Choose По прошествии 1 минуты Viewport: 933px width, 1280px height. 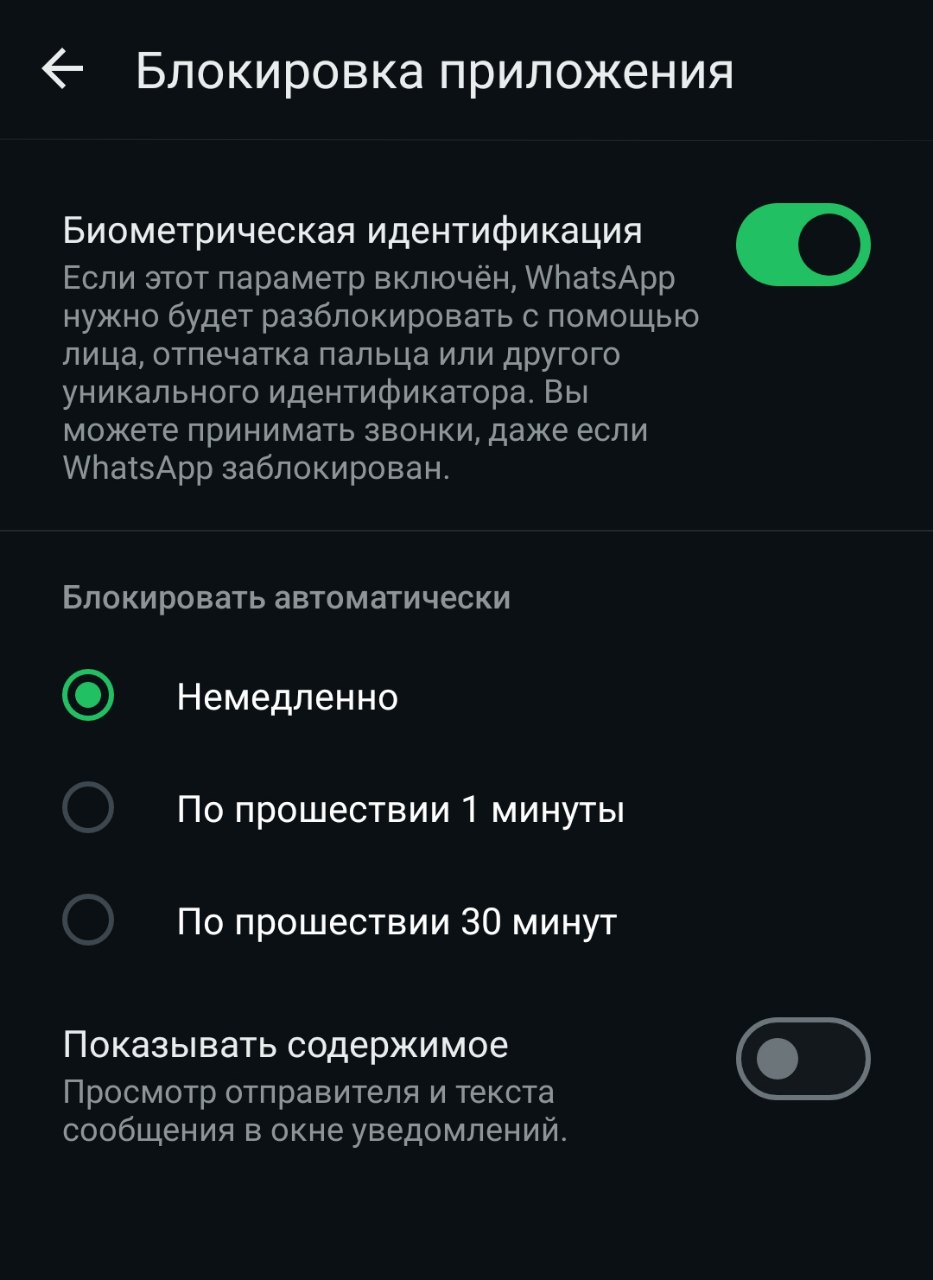tap(88, 808)
